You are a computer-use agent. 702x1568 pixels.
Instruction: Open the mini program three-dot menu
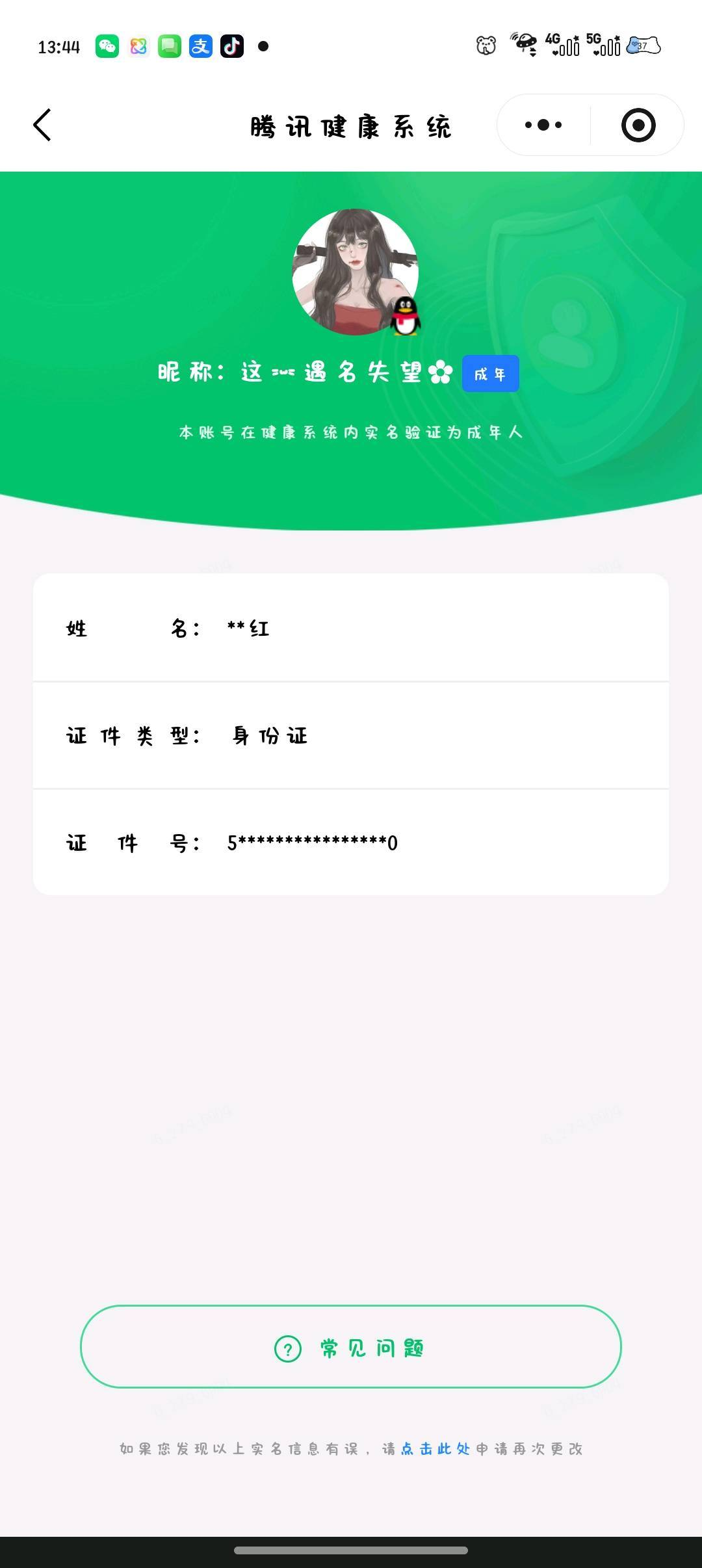pos(543,125)
